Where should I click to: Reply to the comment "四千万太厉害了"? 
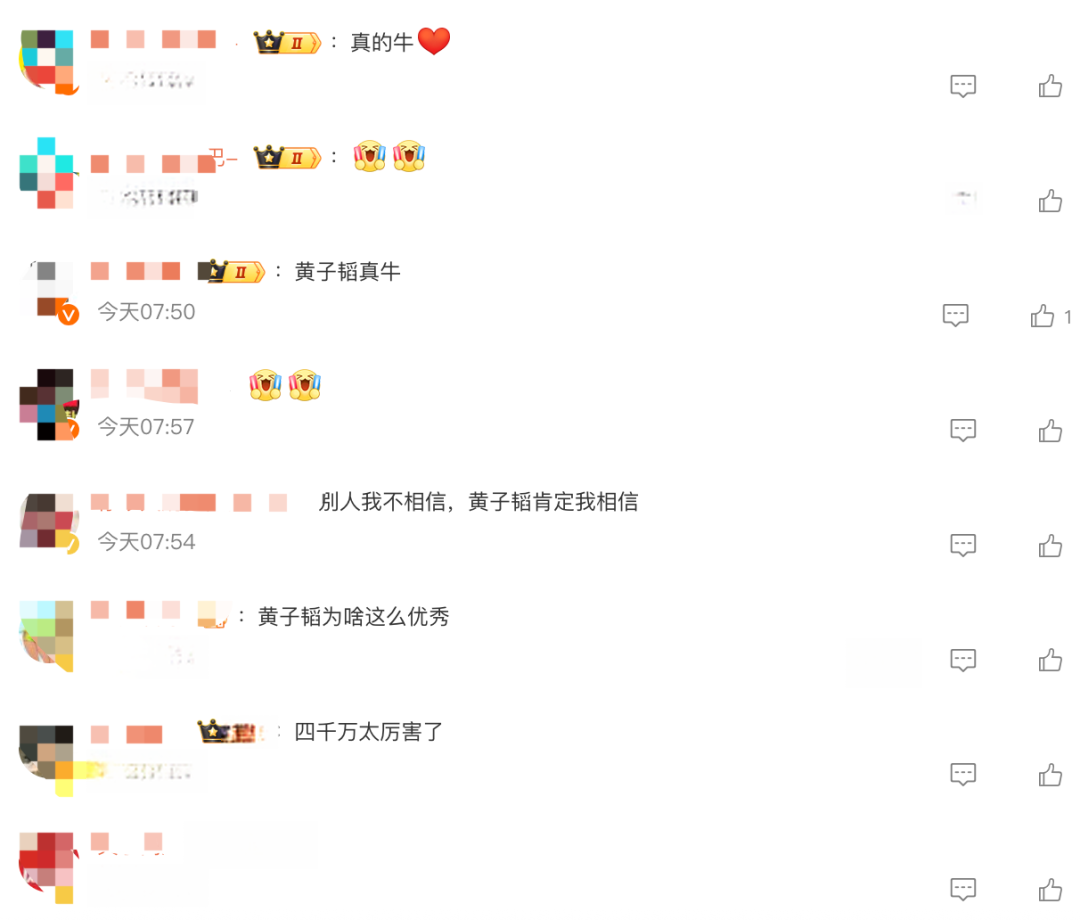coord(962,774)
